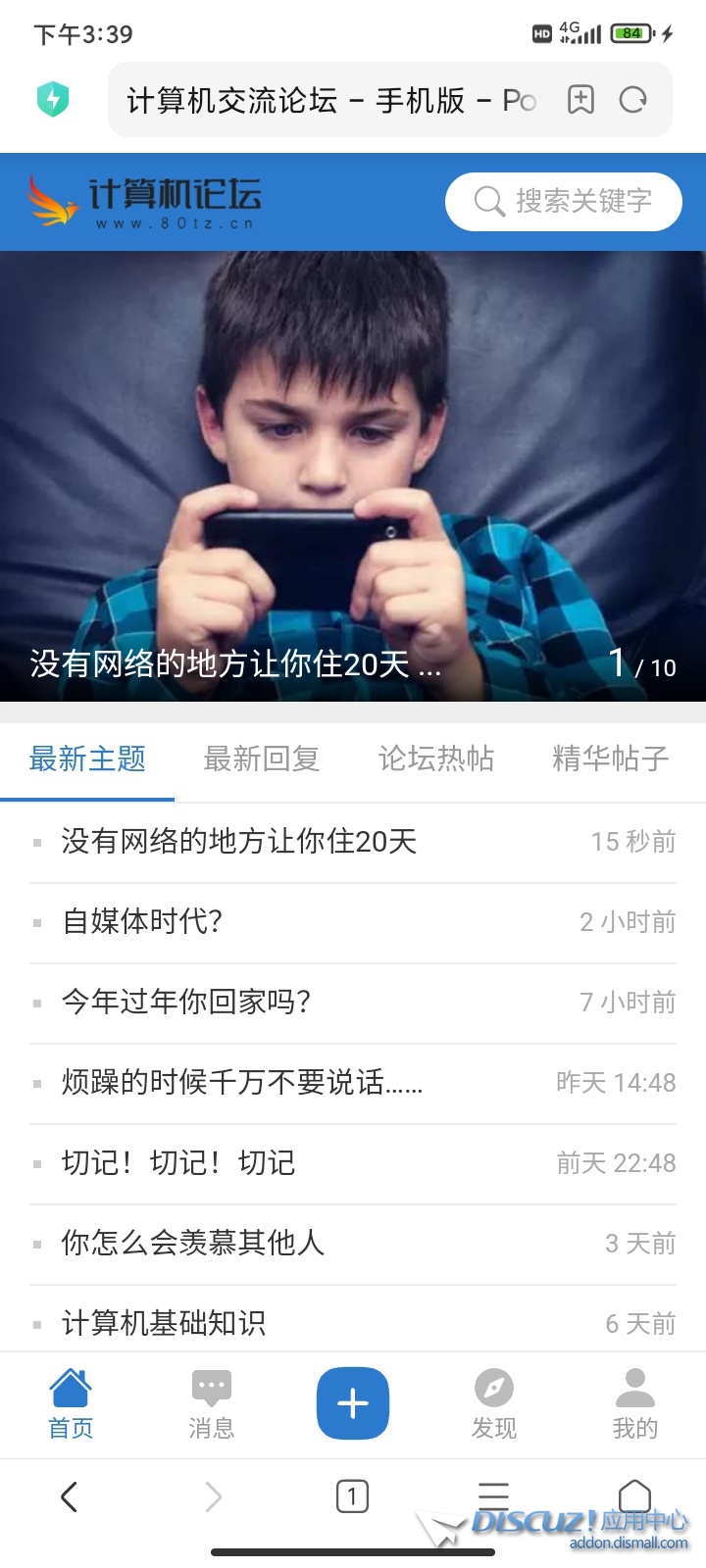The height and width of the screenshot is (1568, 706).
Task: Select the 精华帖子 tab
Action: pyautogui.click(x=610, y=759)
